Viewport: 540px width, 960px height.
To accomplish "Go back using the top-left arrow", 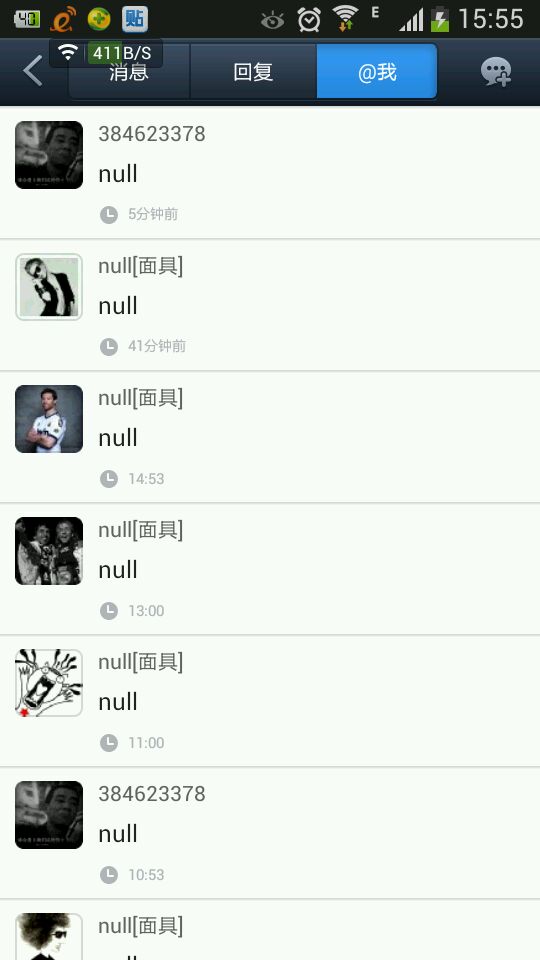I will (32, 71).
